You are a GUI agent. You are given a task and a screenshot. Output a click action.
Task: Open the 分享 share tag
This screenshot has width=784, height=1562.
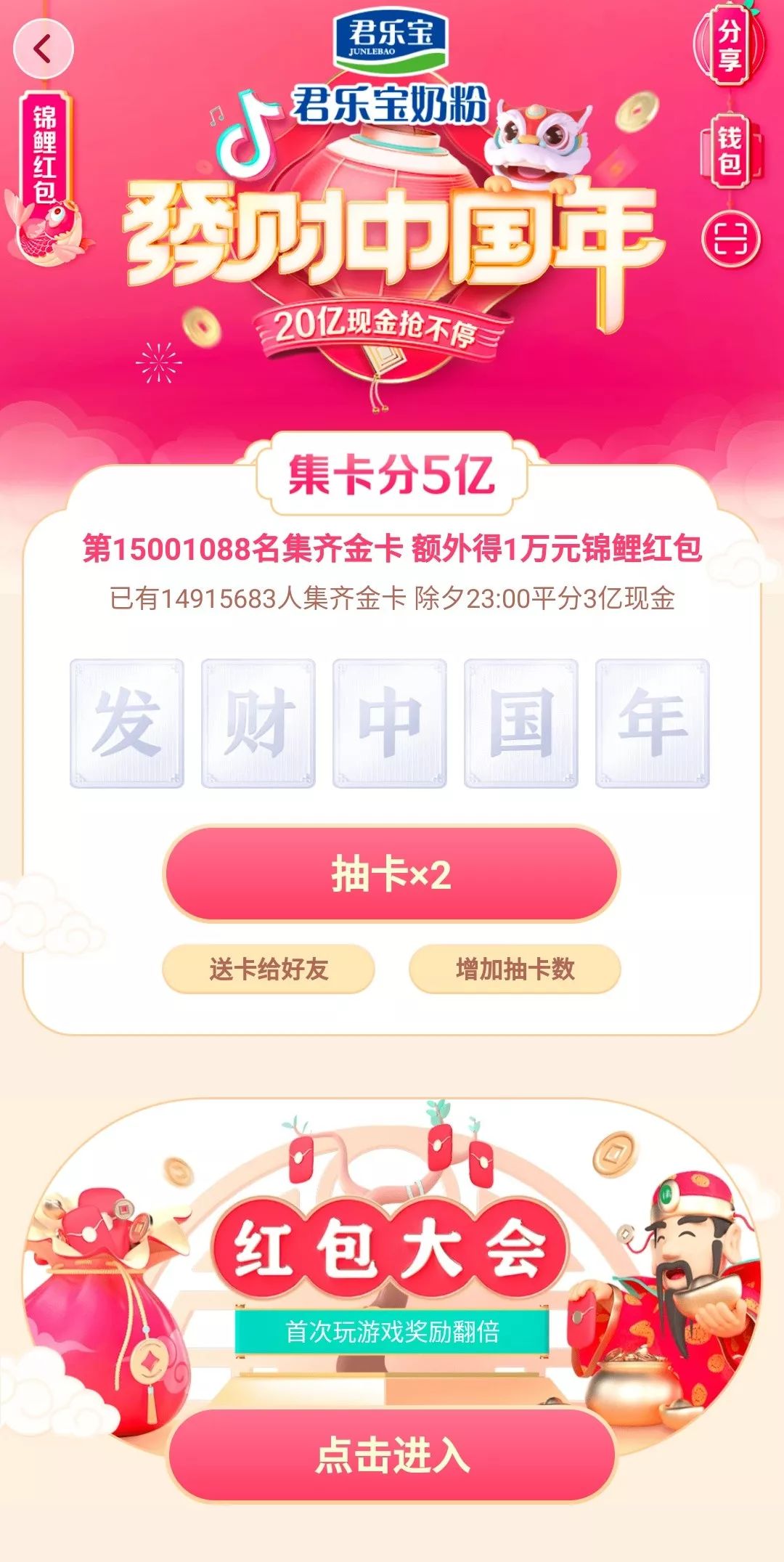tap(730, 45)
